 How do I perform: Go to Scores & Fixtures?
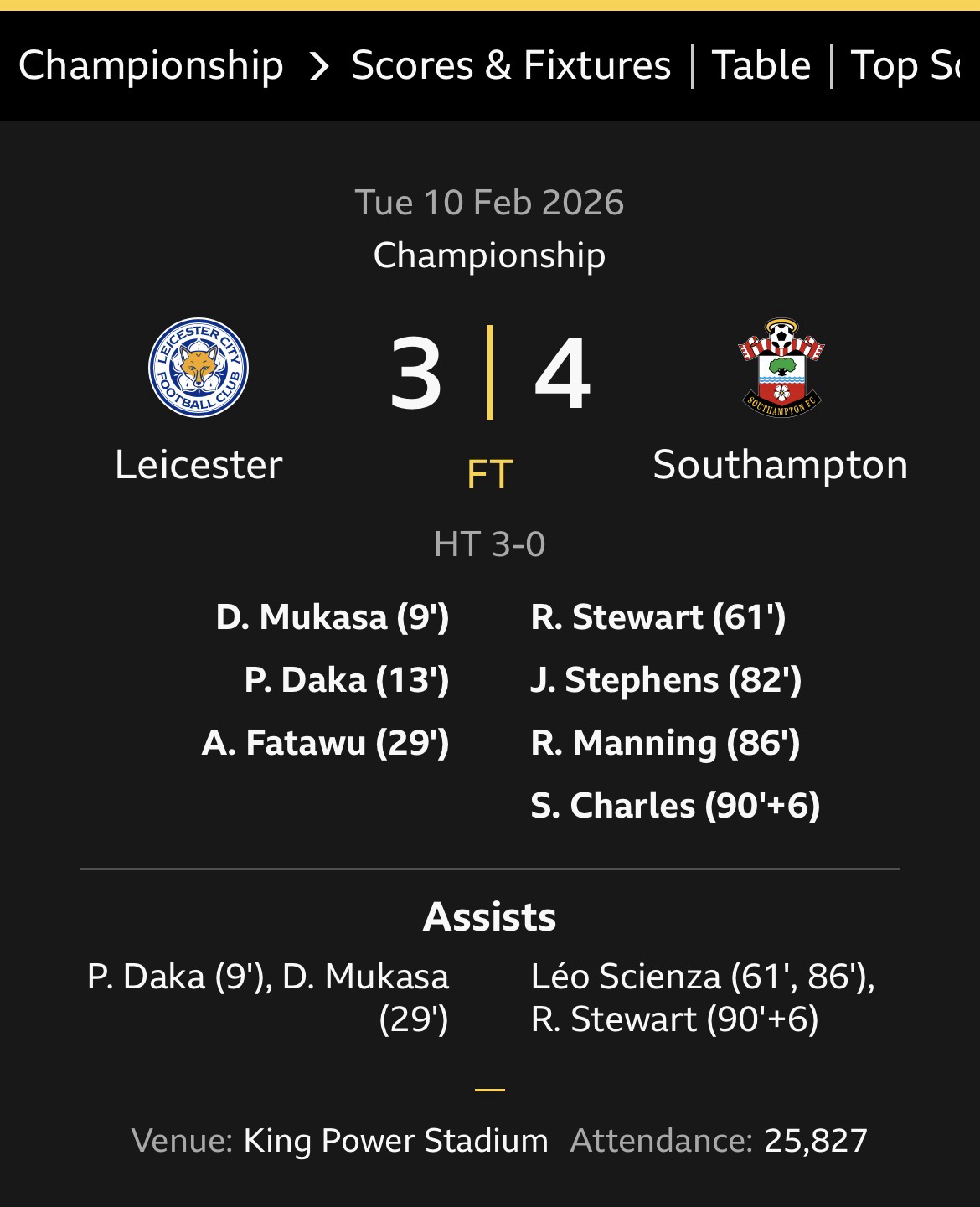(511, 65)
